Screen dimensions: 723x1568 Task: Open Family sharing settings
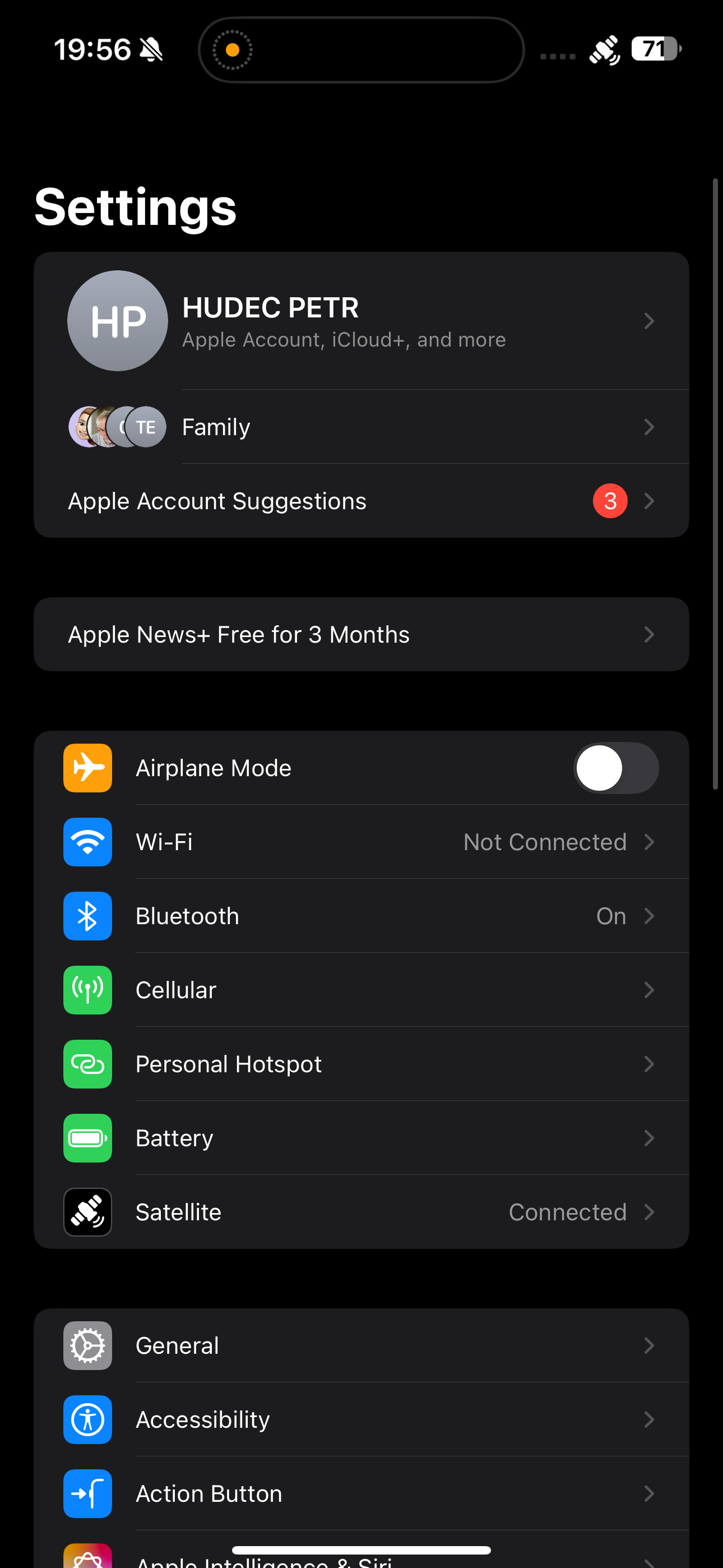click(360, 427)
